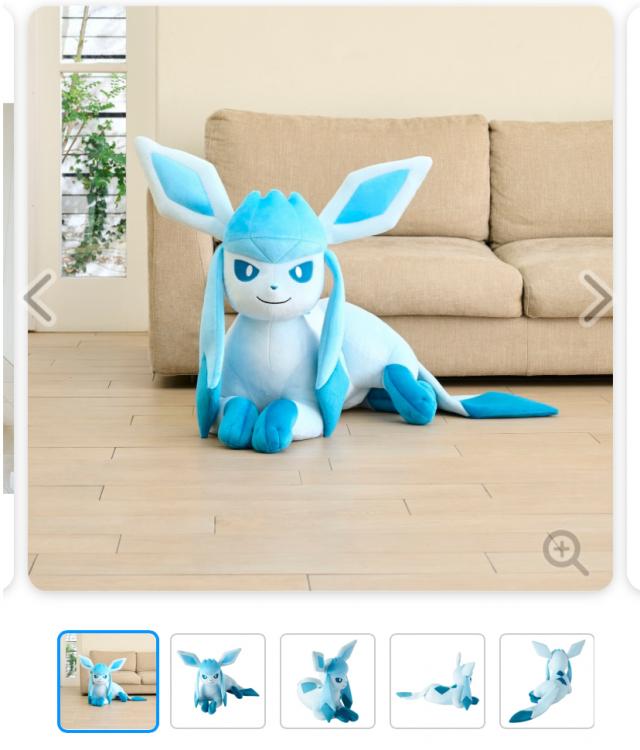
Task: Select the lying-down side-profile thumbnail
Action: pos(437,681)
